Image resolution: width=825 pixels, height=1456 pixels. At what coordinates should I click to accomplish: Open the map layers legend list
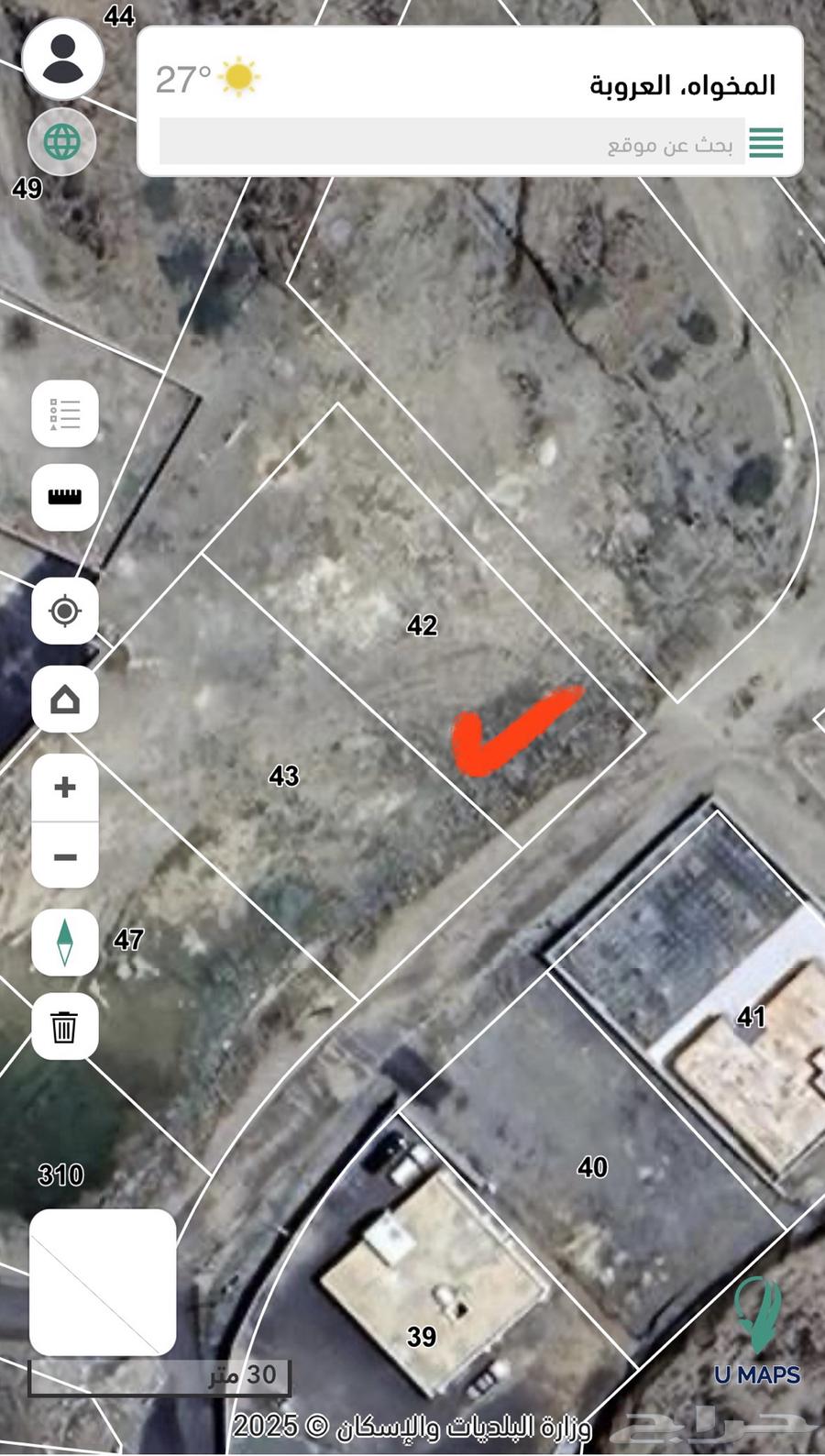(65, 414)
